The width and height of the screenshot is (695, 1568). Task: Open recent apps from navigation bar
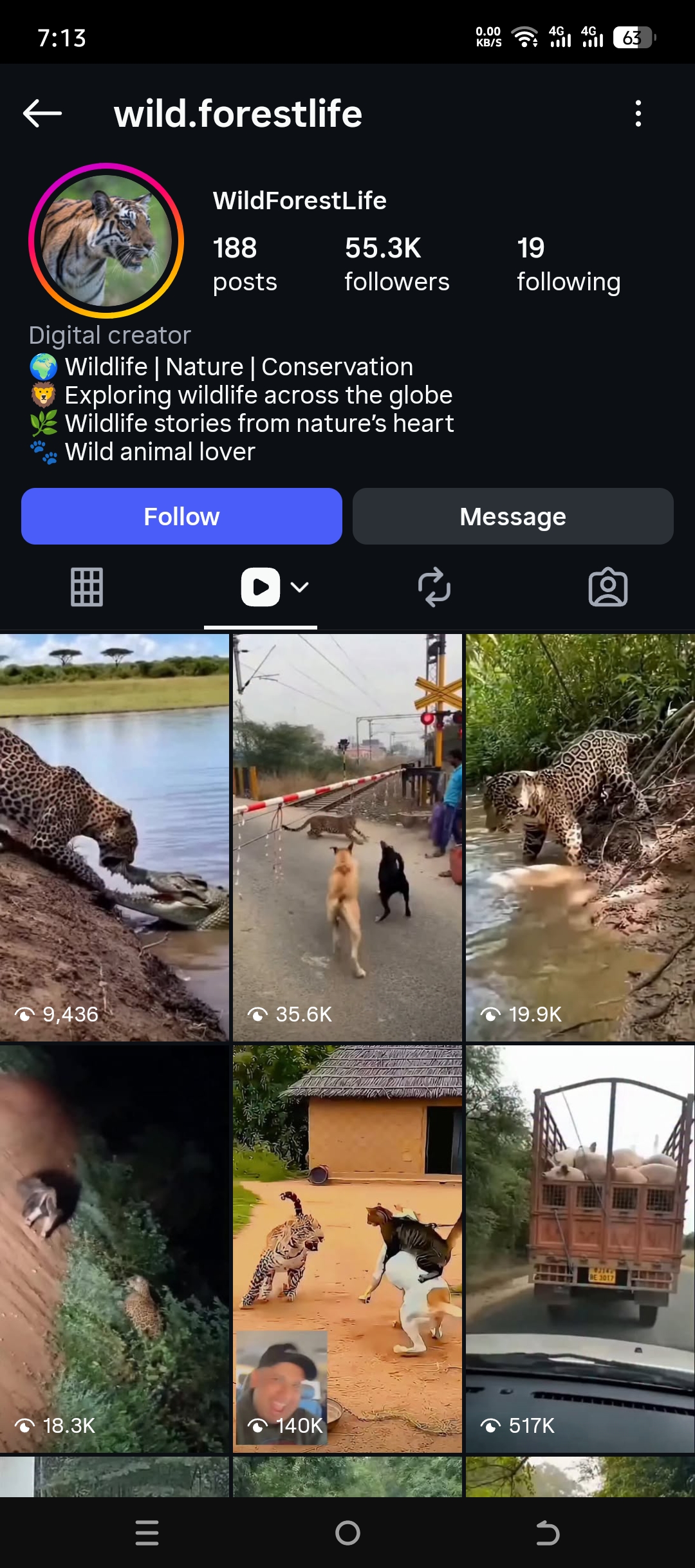pyautogui.click(x=147, y=1533)
